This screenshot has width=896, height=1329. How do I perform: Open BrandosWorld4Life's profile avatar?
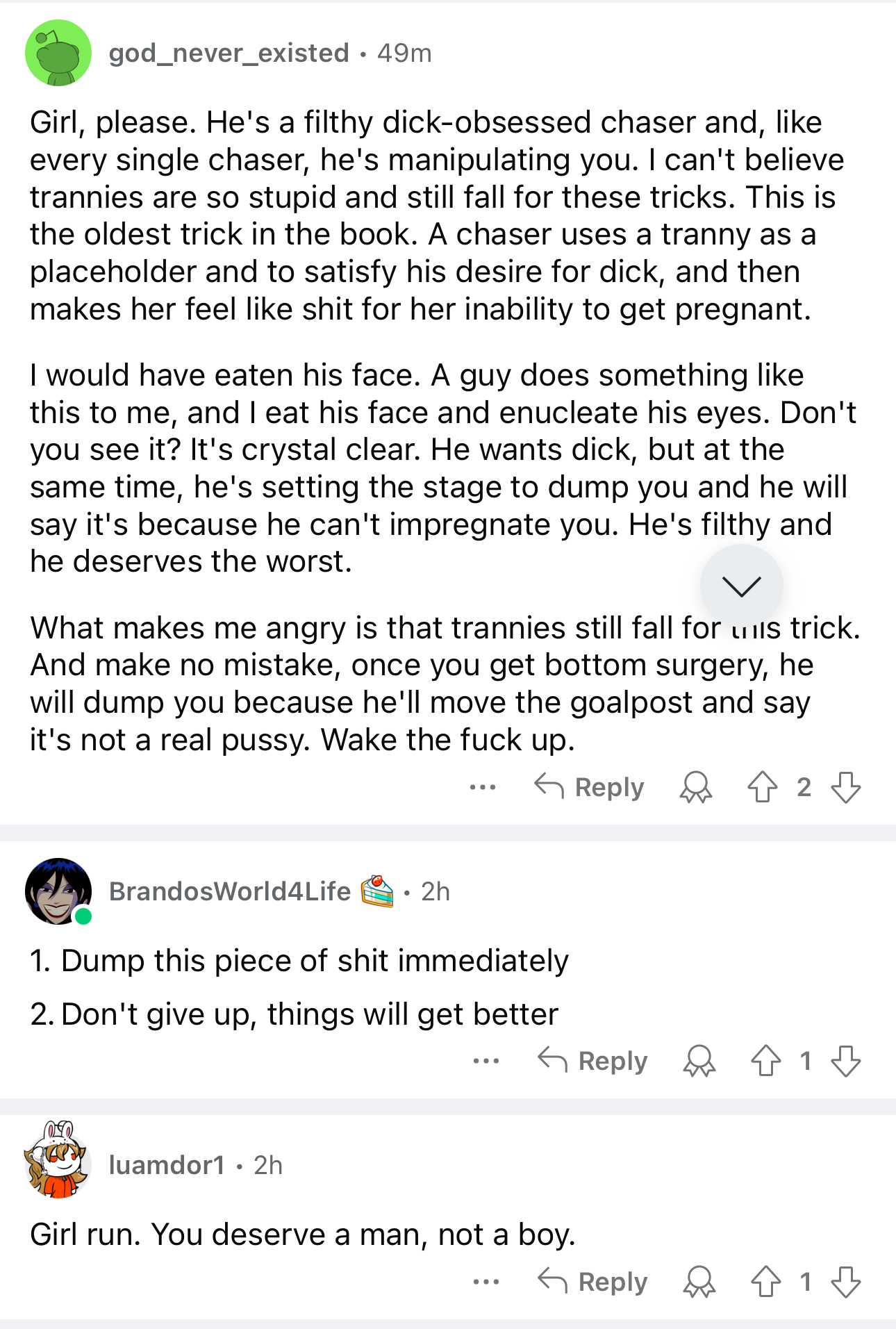coord(58,891)
